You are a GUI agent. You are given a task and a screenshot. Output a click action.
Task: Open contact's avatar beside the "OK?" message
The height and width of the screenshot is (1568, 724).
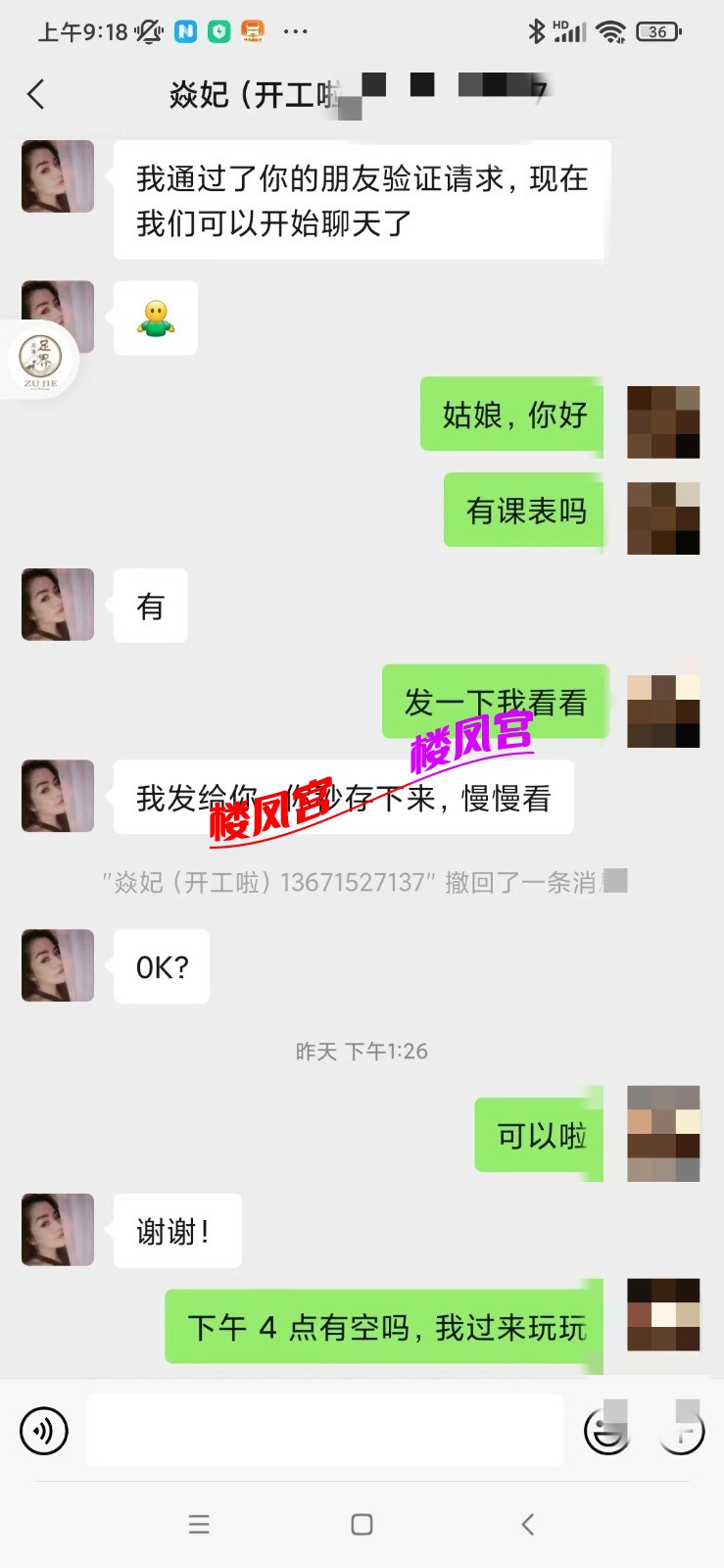tap(58, 965)
